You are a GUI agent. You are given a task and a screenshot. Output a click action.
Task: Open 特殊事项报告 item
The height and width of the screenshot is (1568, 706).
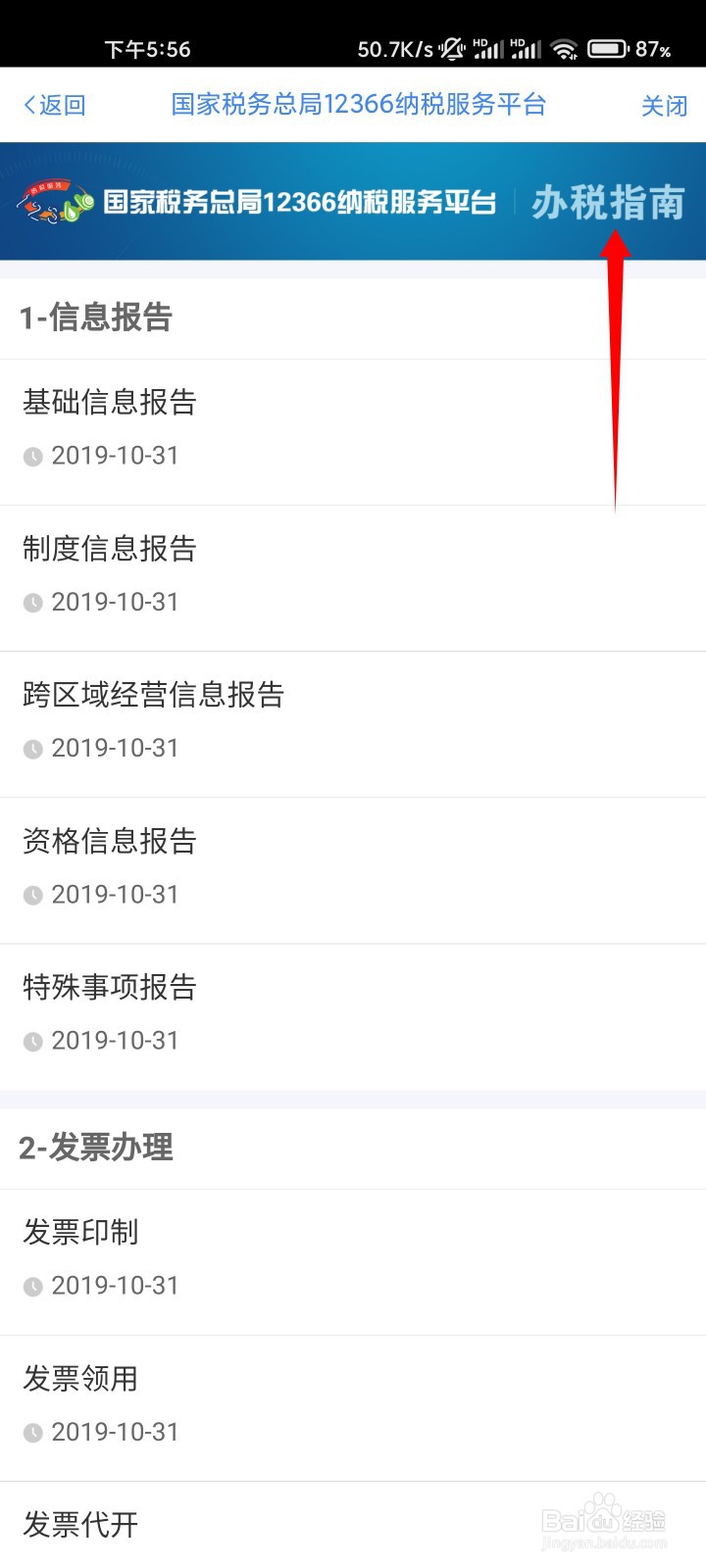(353, 1017)
